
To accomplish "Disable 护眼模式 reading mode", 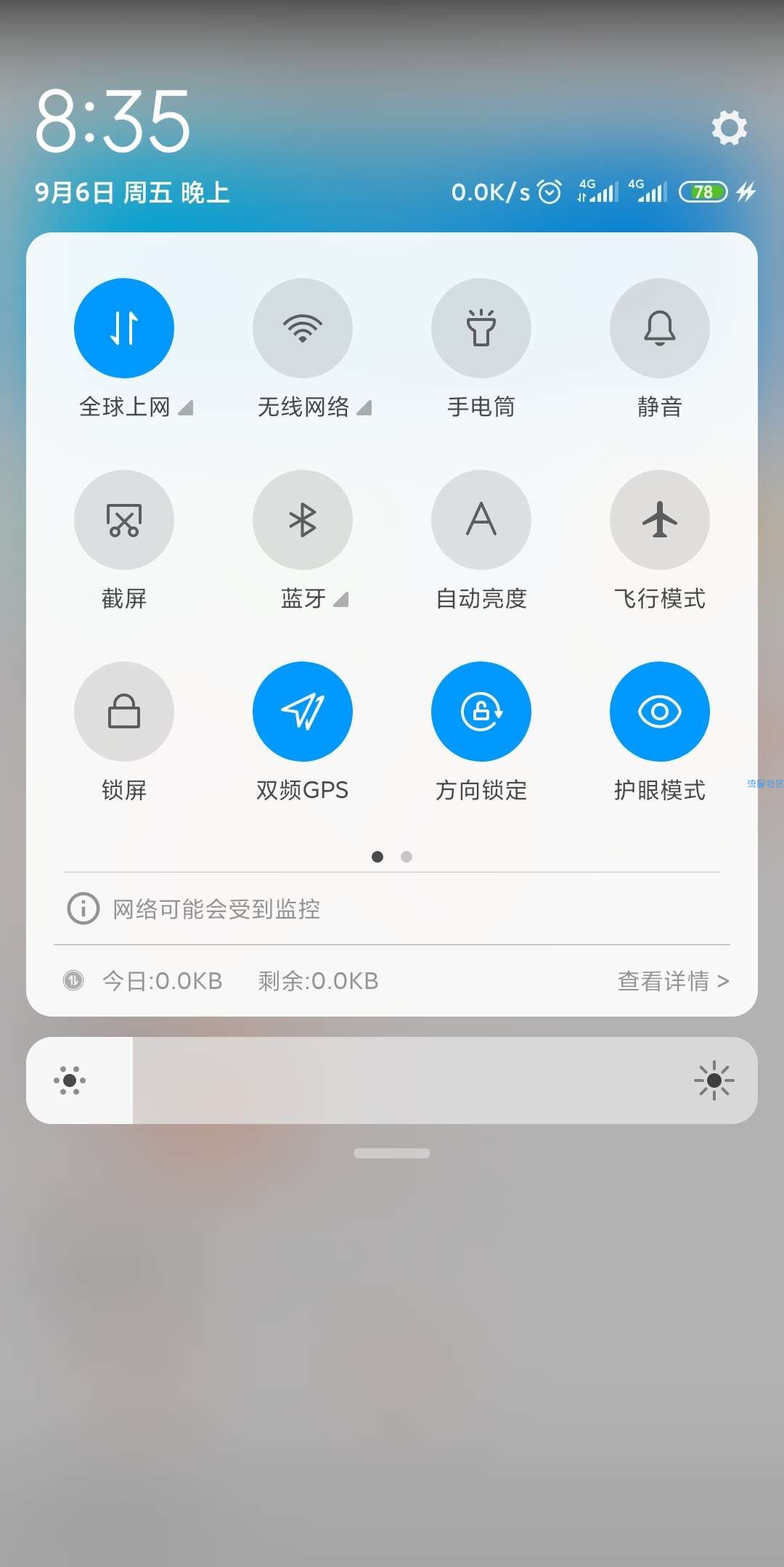I will (x=660, y=712).
